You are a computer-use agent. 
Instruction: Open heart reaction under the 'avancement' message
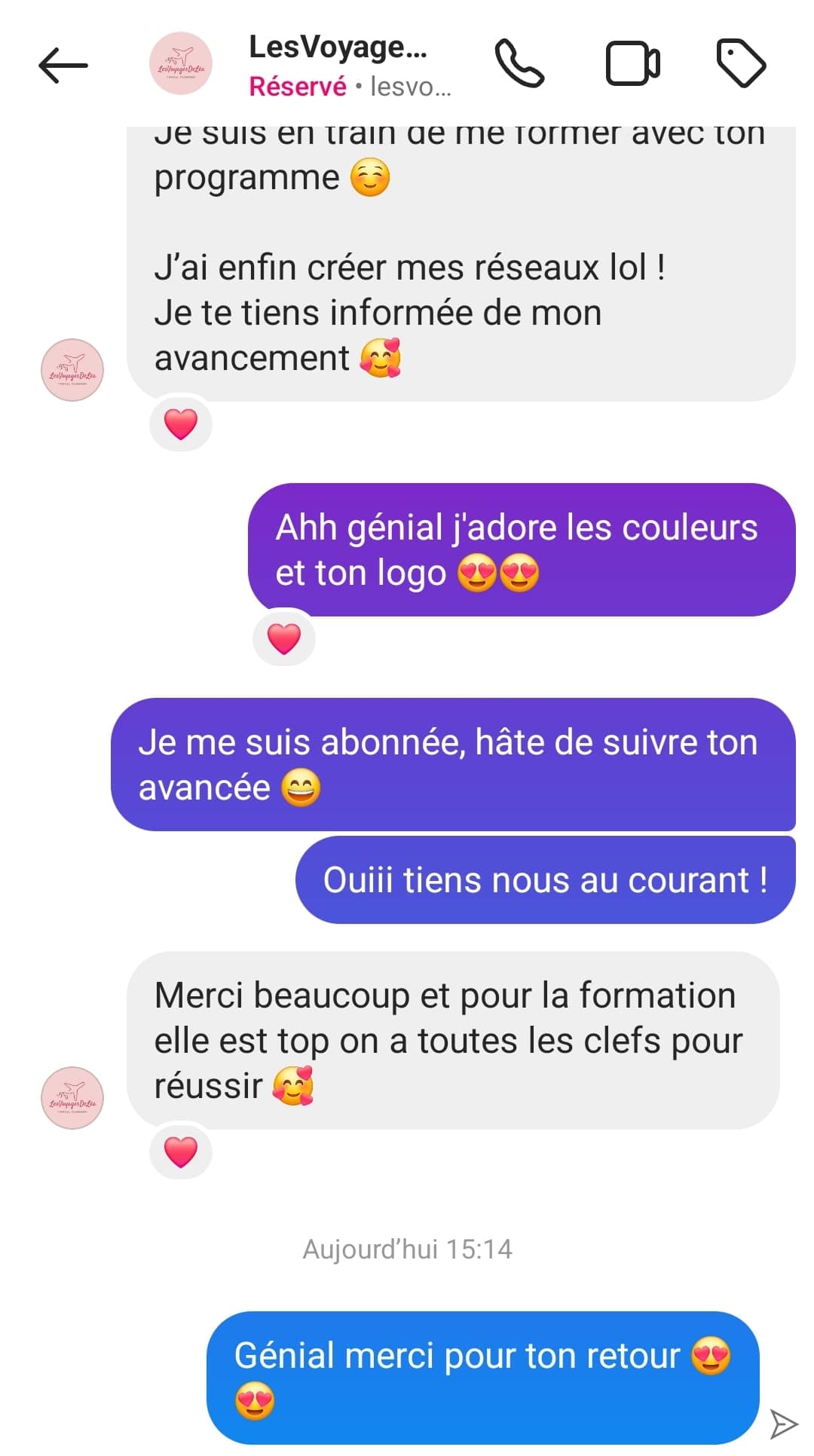[x=181, y=424]
